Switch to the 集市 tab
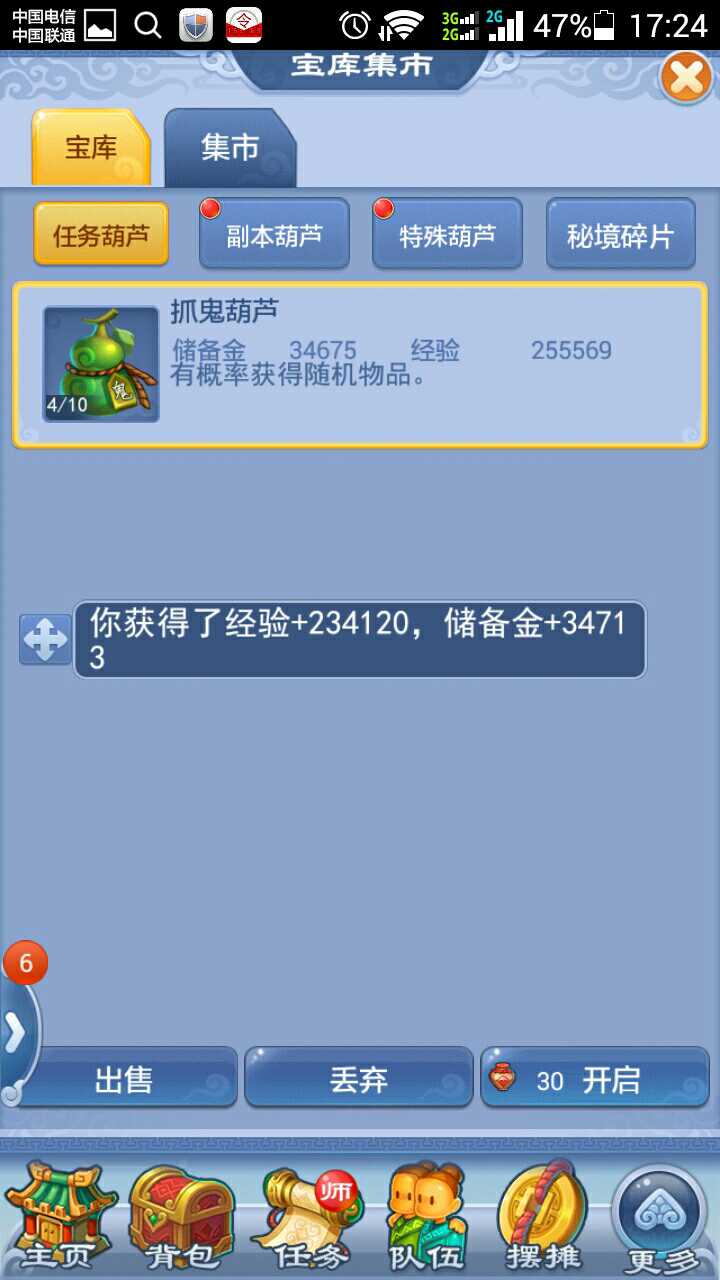Image resolution: width=720 pixels, height=1280 pixels. coord(230,149)
